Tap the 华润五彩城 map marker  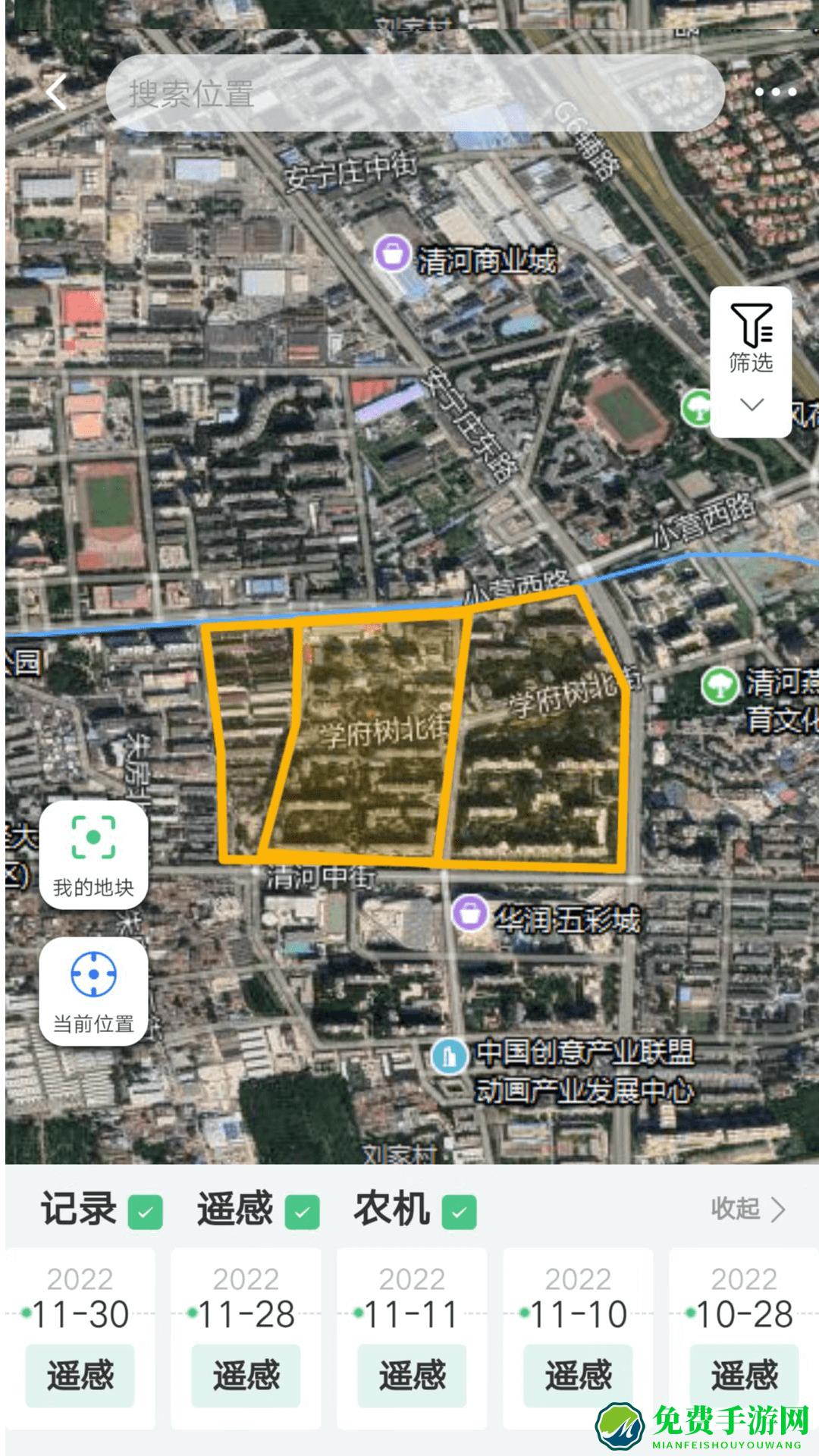(x=470, y=913)
